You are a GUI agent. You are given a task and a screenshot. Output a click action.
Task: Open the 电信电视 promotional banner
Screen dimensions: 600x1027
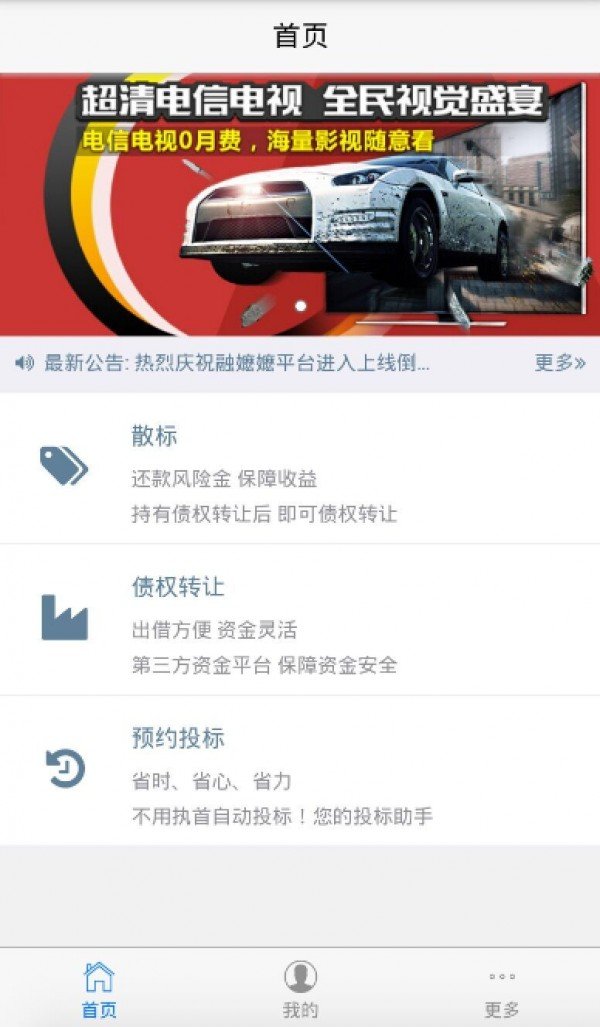(x=300, y=205)
